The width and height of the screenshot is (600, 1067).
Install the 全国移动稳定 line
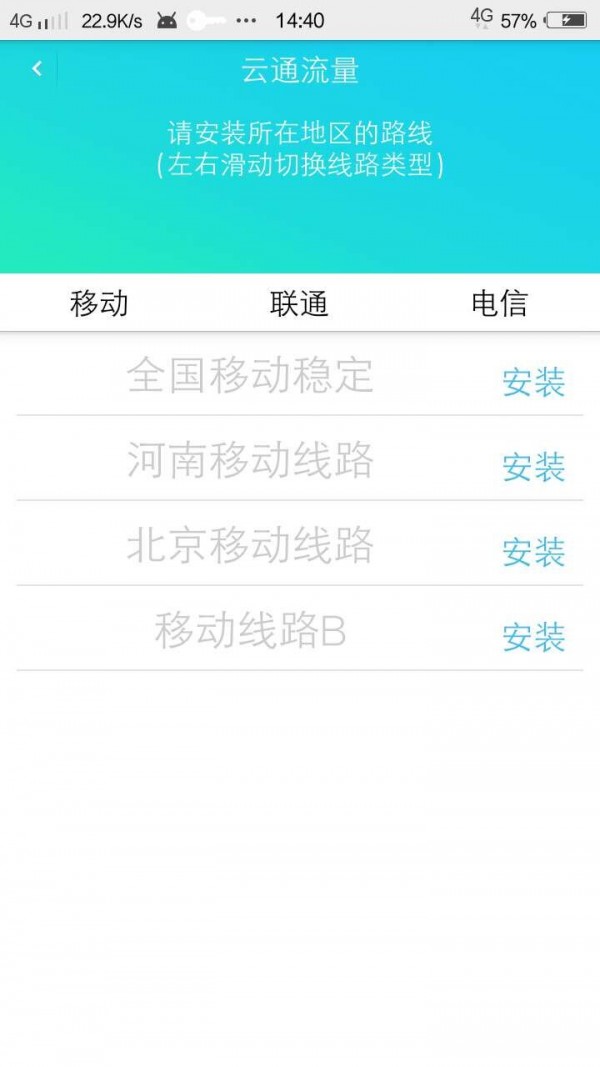pos(534,382)
